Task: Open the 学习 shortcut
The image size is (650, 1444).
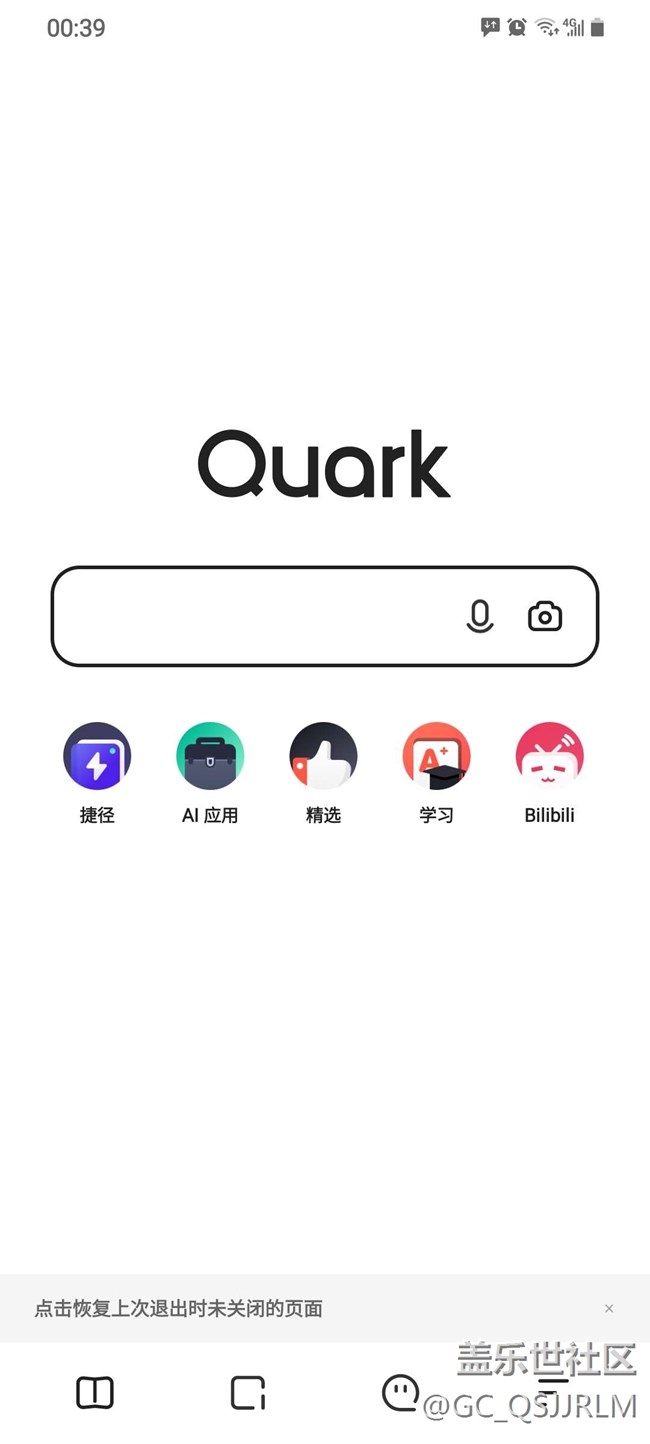Action: (436, 757)
